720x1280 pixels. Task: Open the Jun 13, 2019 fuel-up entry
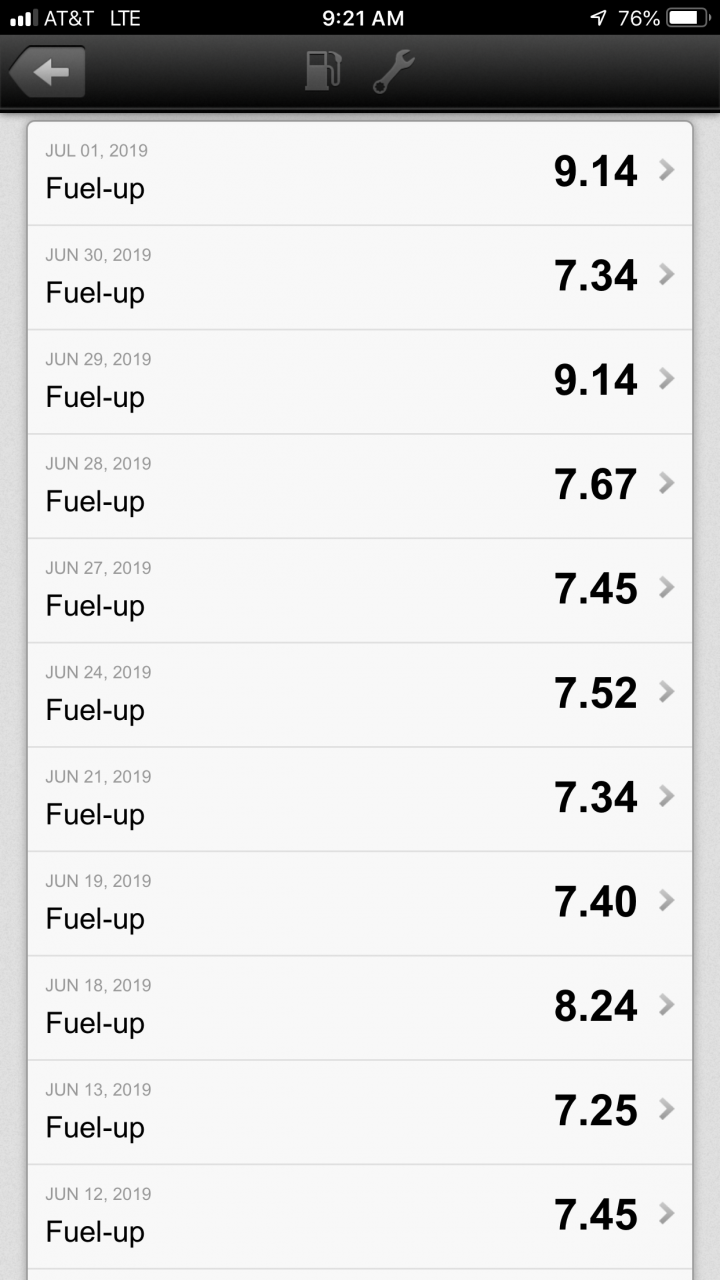click(x=360, y=1111)
